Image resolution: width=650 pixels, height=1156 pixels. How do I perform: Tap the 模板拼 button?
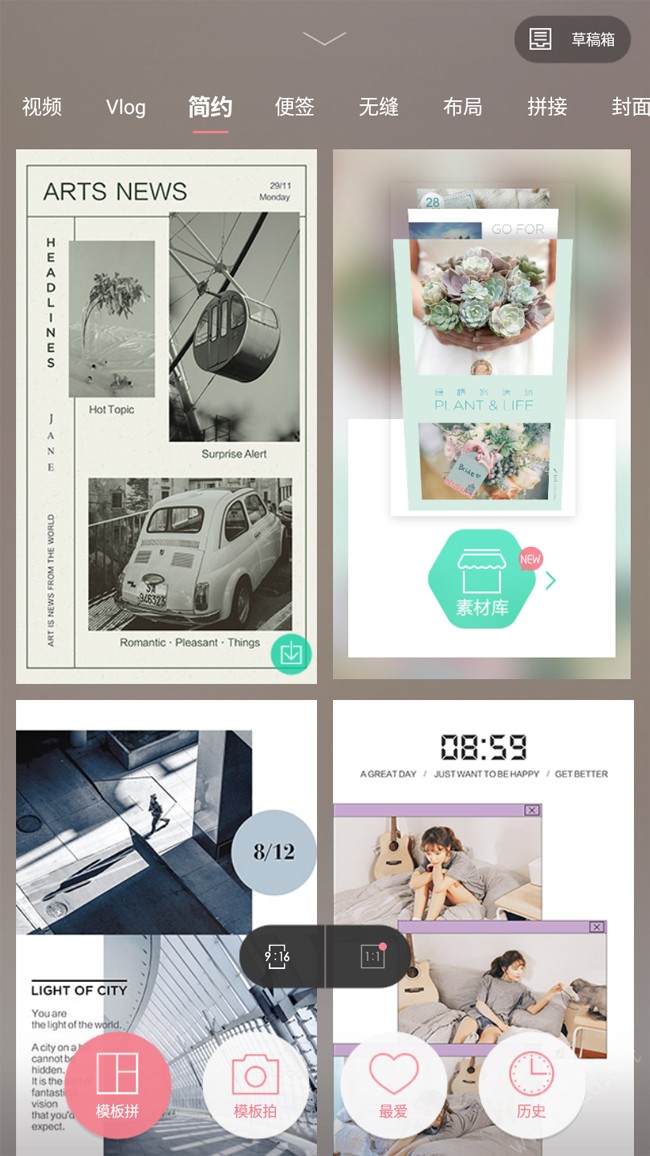(x=118, y=1086)
